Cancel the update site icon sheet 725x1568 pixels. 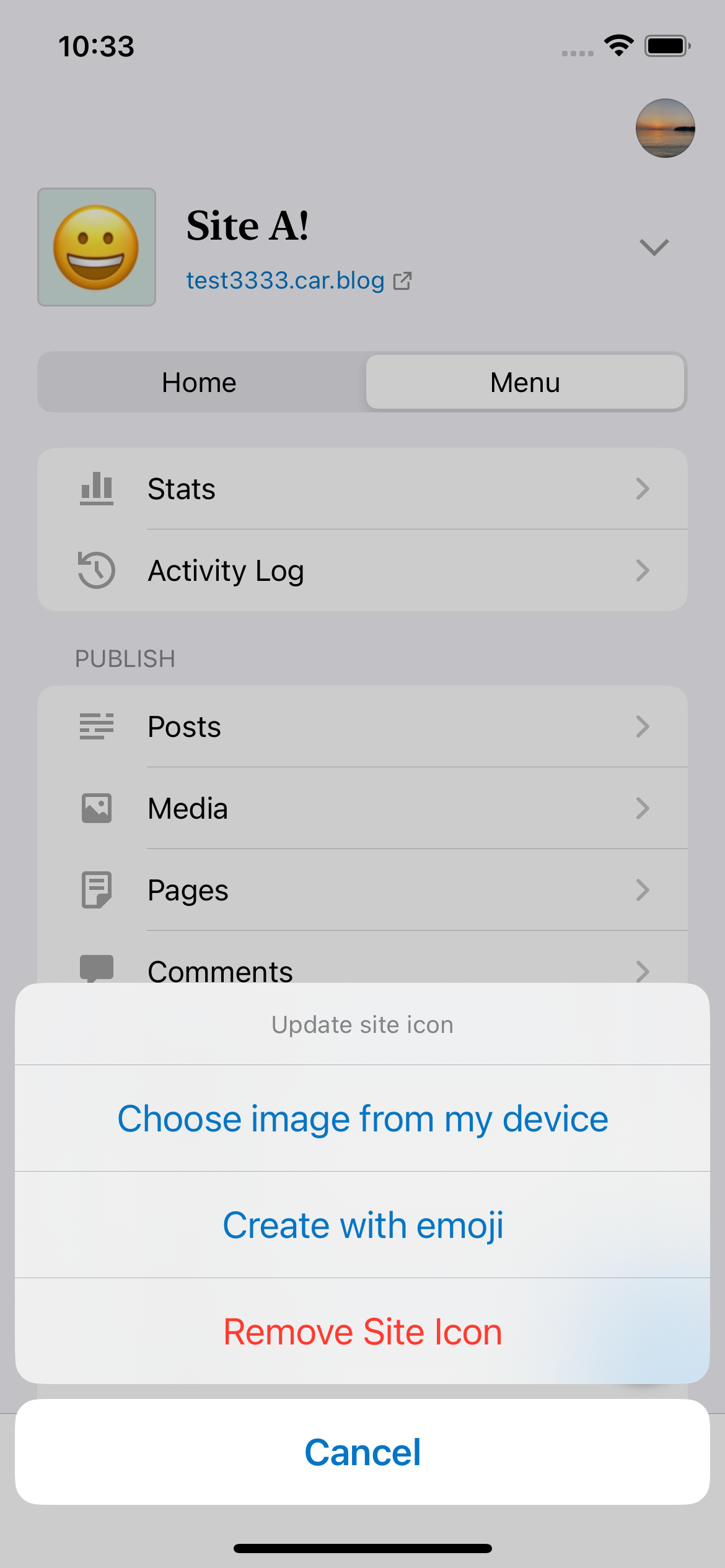(362, 1452)
